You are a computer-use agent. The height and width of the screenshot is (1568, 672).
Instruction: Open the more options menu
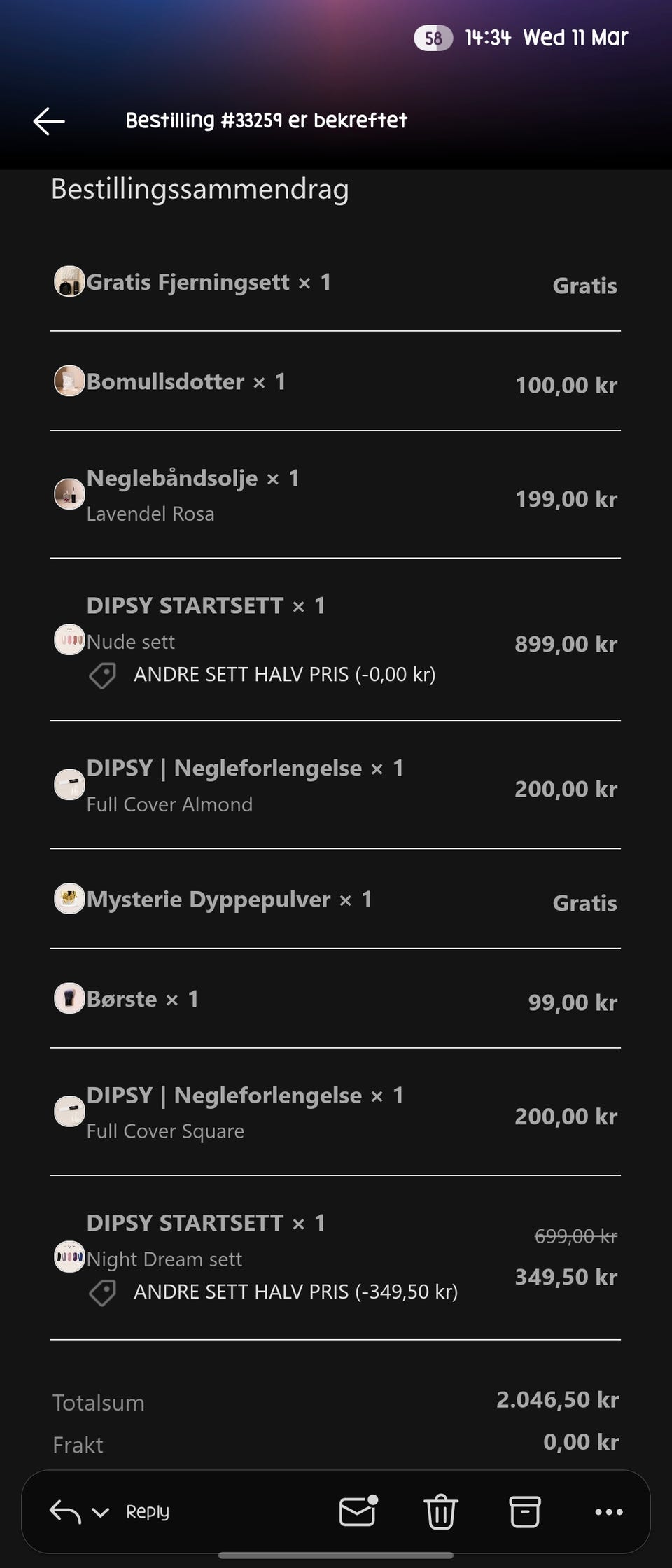608,1511
